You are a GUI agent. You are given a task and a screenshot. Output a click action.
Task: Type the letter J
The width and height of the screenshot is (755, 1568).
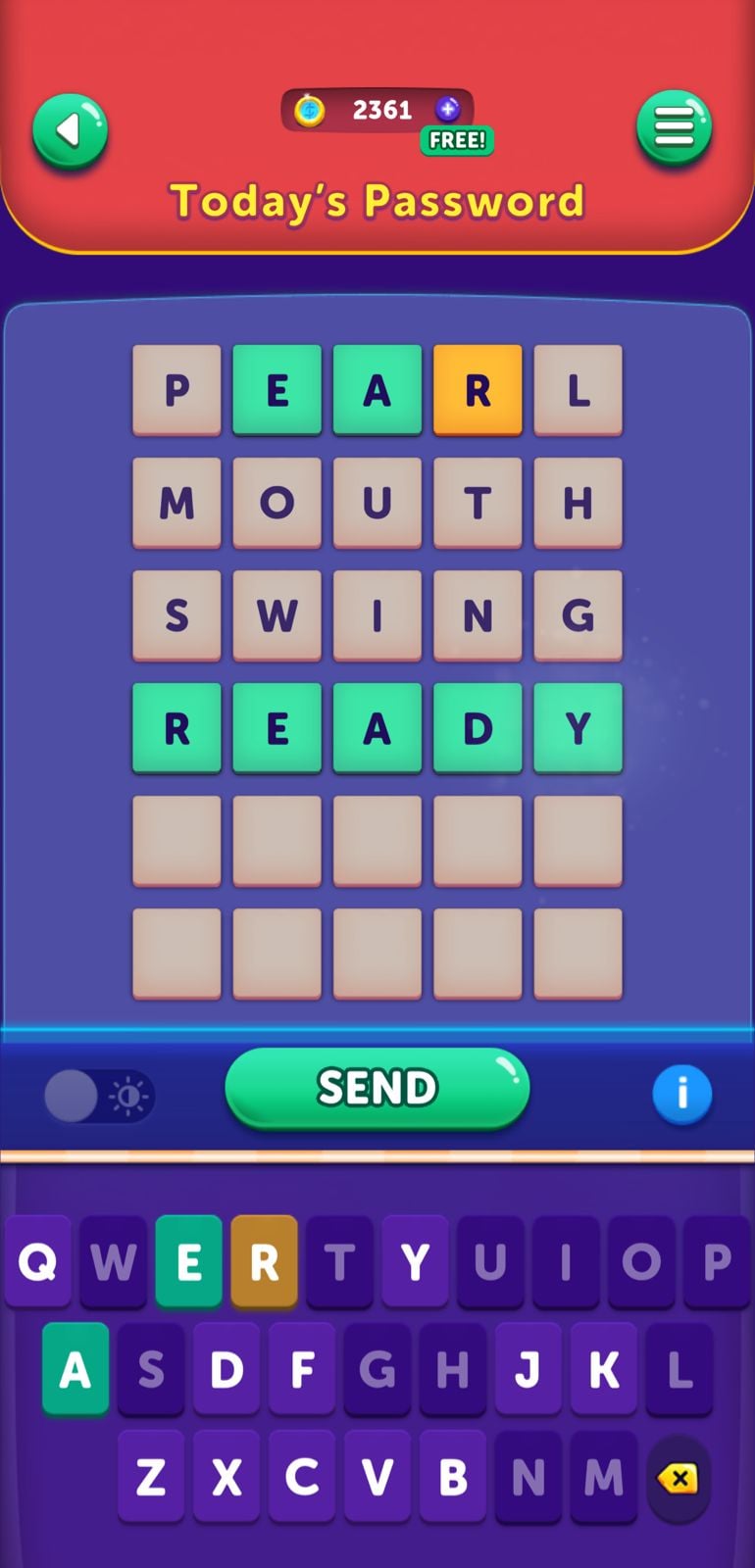[x=528, y=1369]
